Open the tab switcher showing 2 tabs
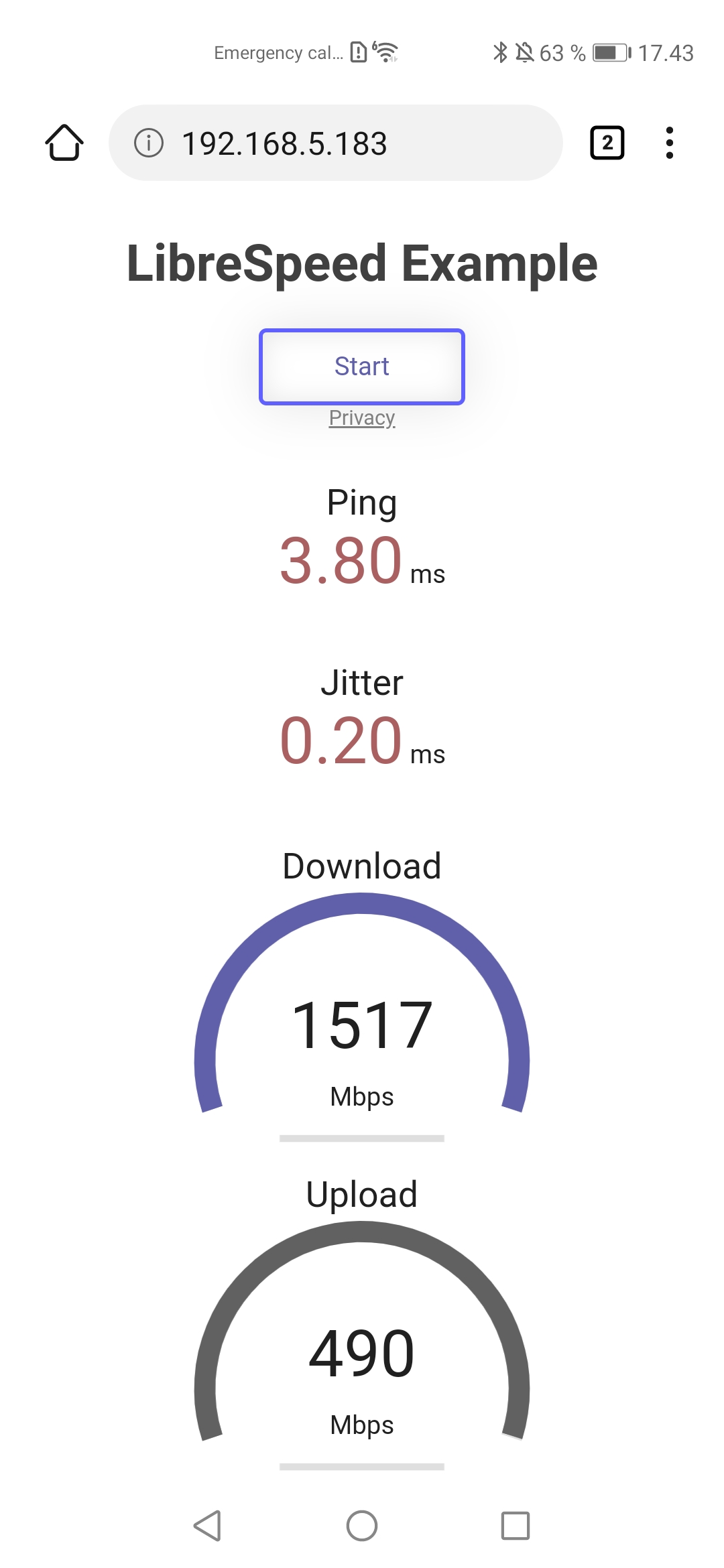This screenshot has width=724, height=1568. coord(607,143)
